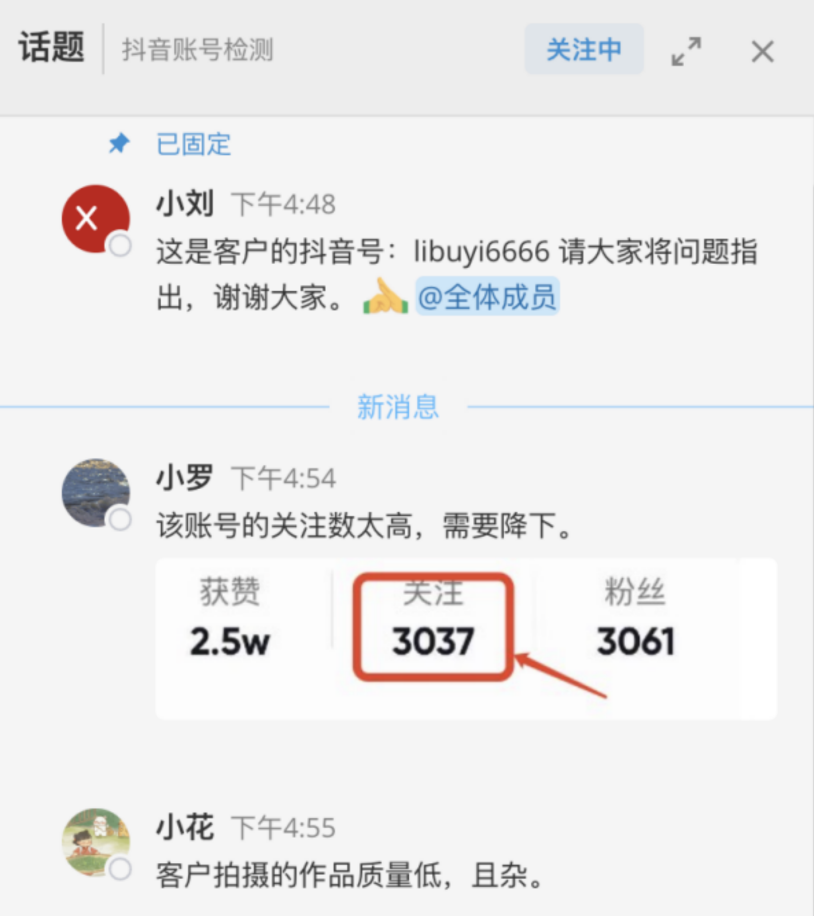Open 小刘's profile avatar

tap(95, 219)
